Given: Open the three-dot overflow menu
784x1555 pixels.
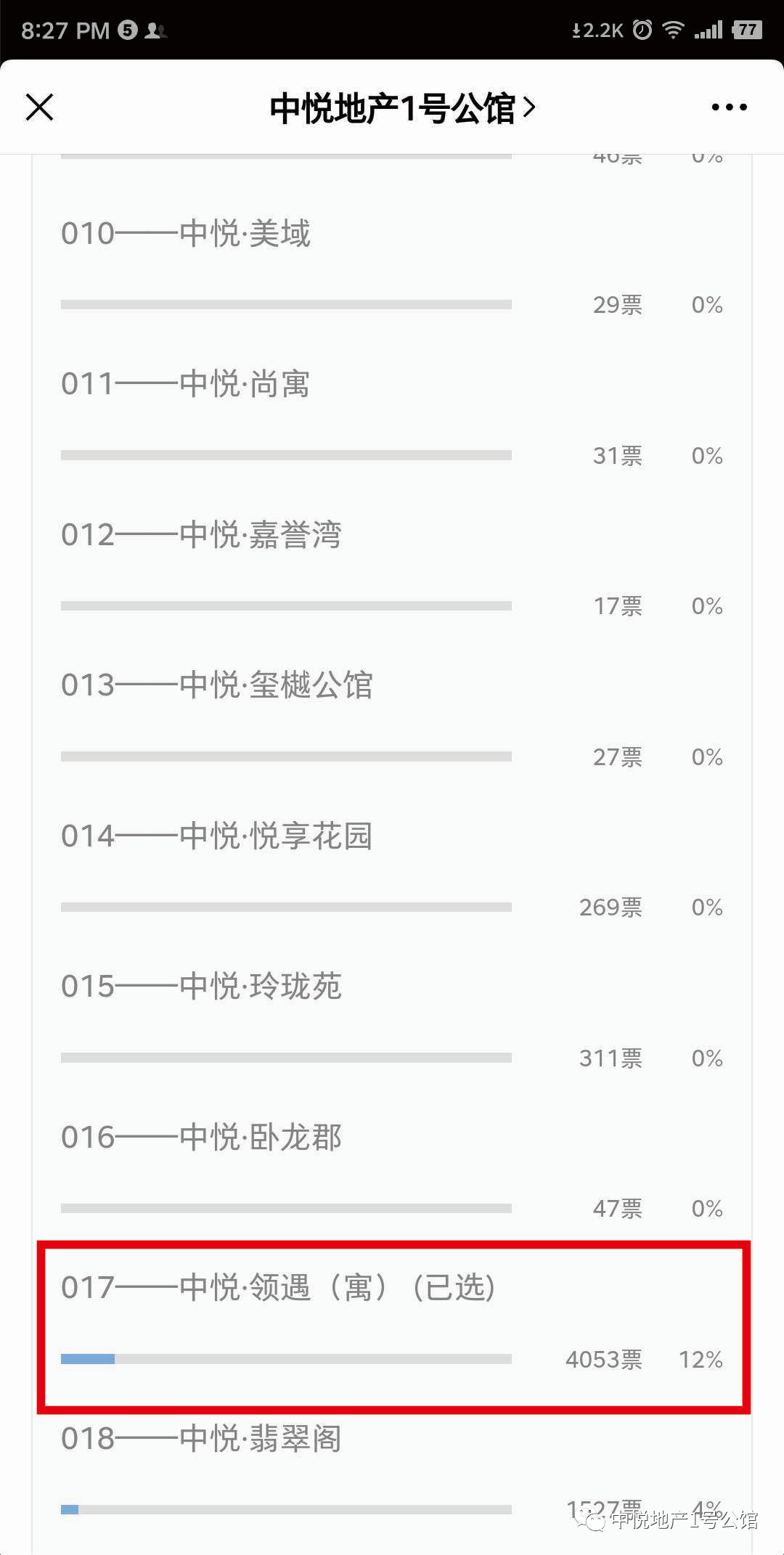Looking at the screenshot, I should pos(729,107).
